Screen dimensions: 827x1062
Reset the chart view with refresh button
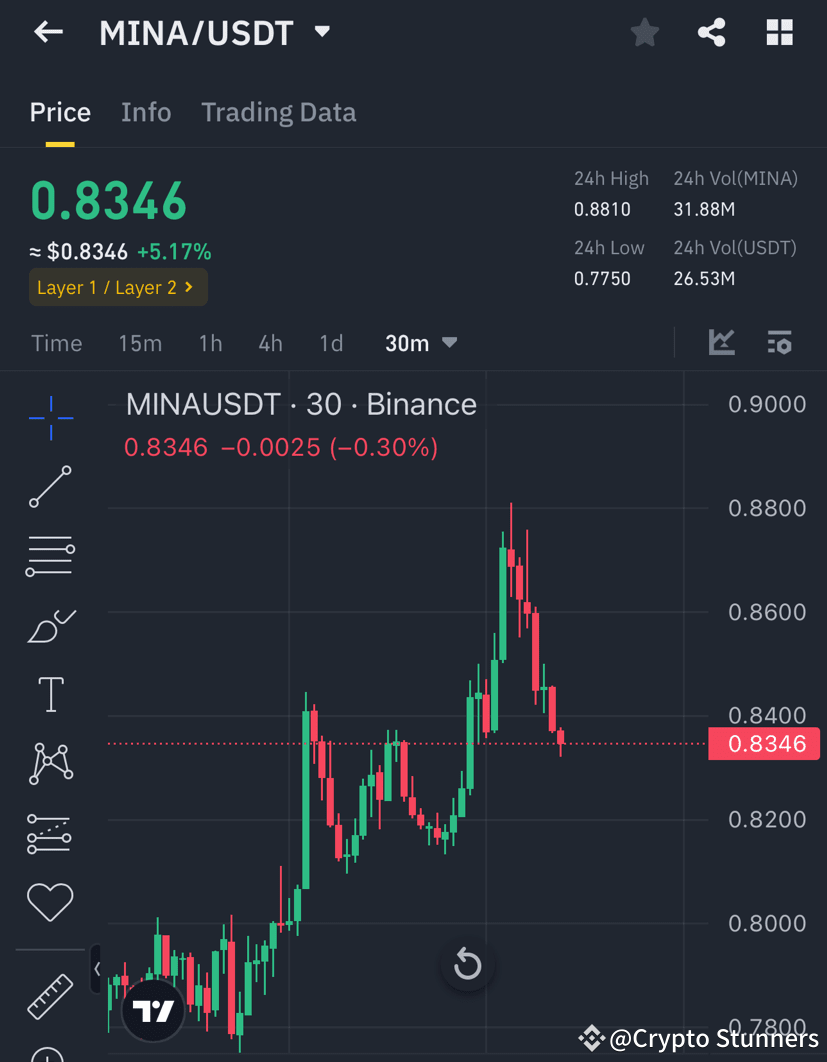(466, 963)
